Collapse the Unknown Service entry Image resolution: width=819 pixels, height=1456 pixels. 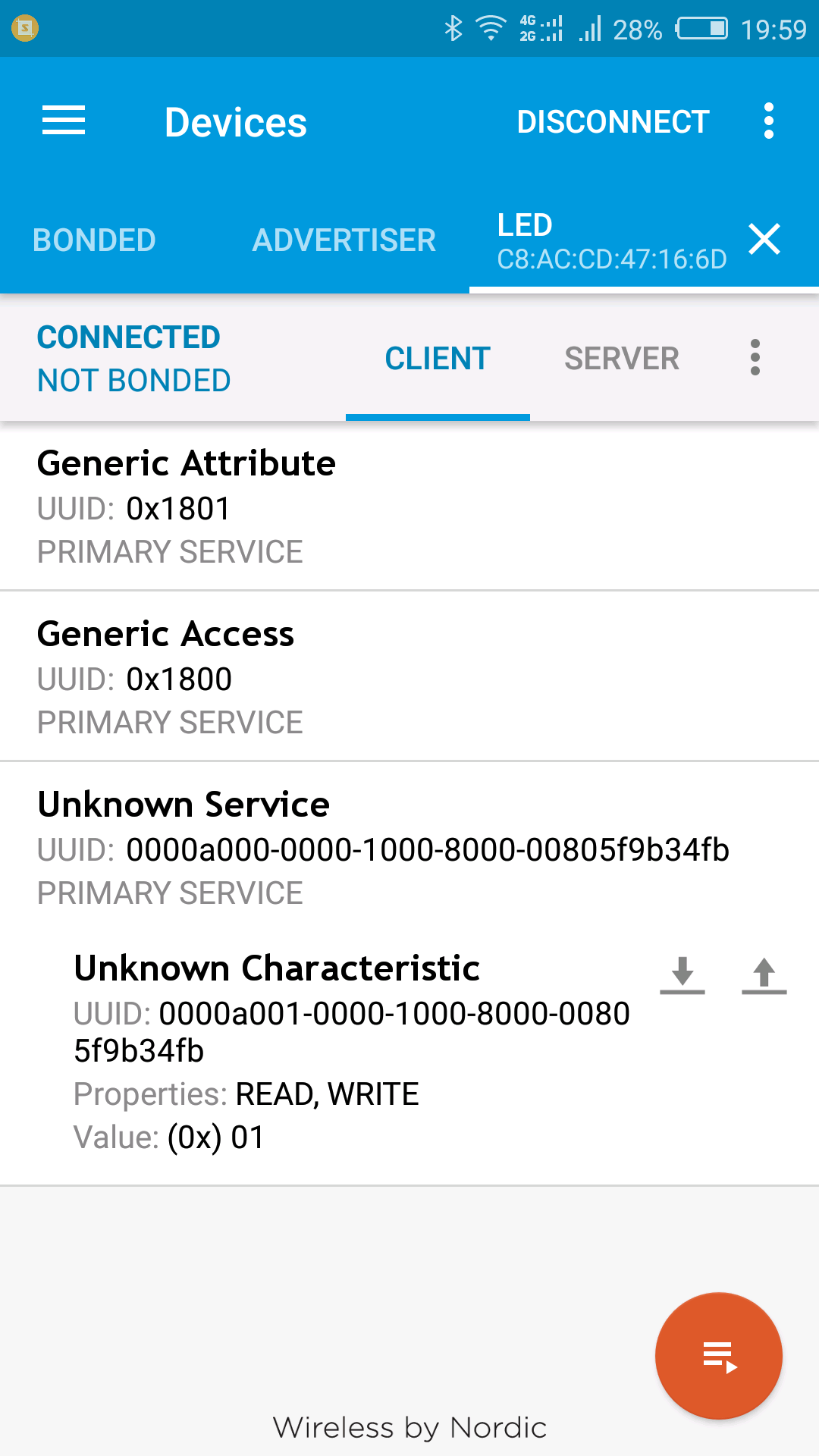pyautogui.click(x=409, y=847)
